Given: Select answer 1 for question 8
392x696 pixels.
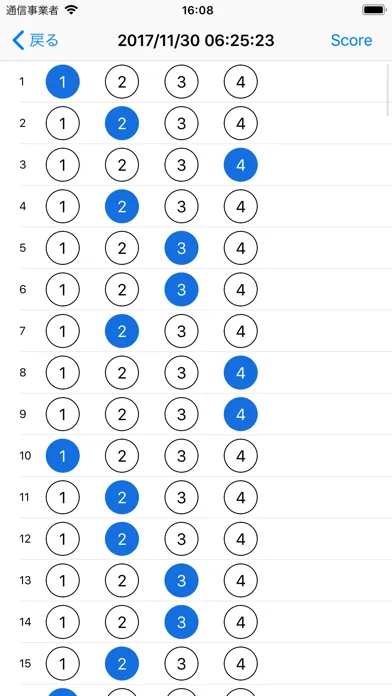Looking at the screenshot, I should 63,373.
